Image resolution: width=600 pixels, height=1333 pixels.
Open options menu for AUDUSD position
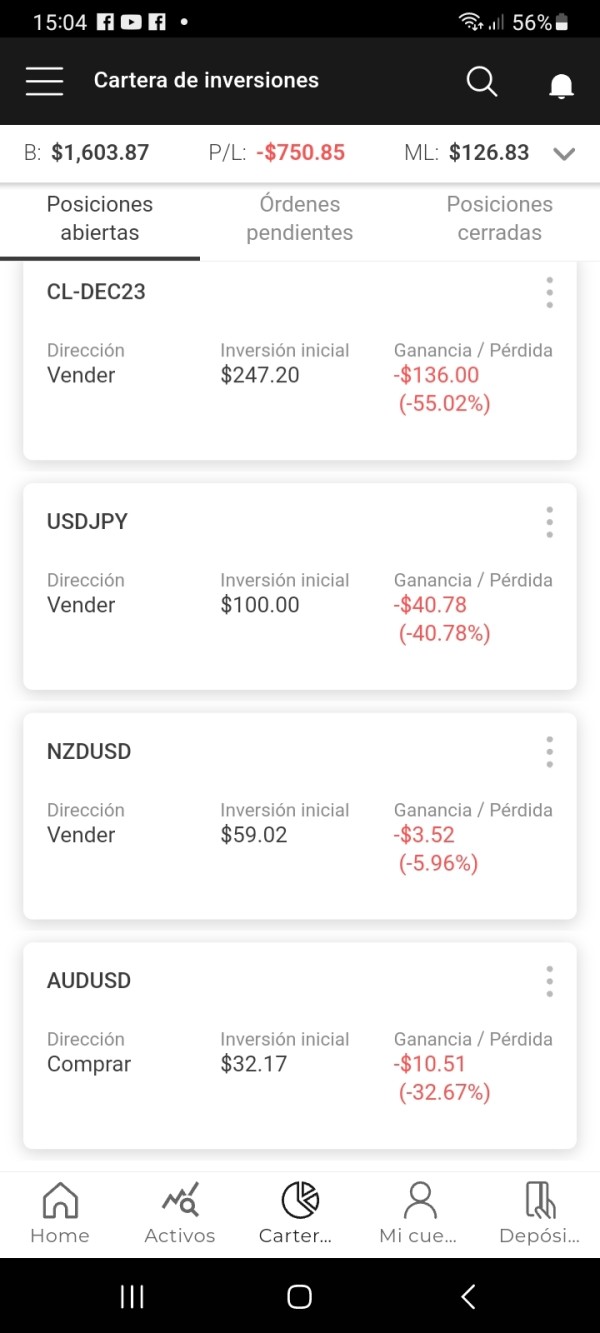point(549,982)
